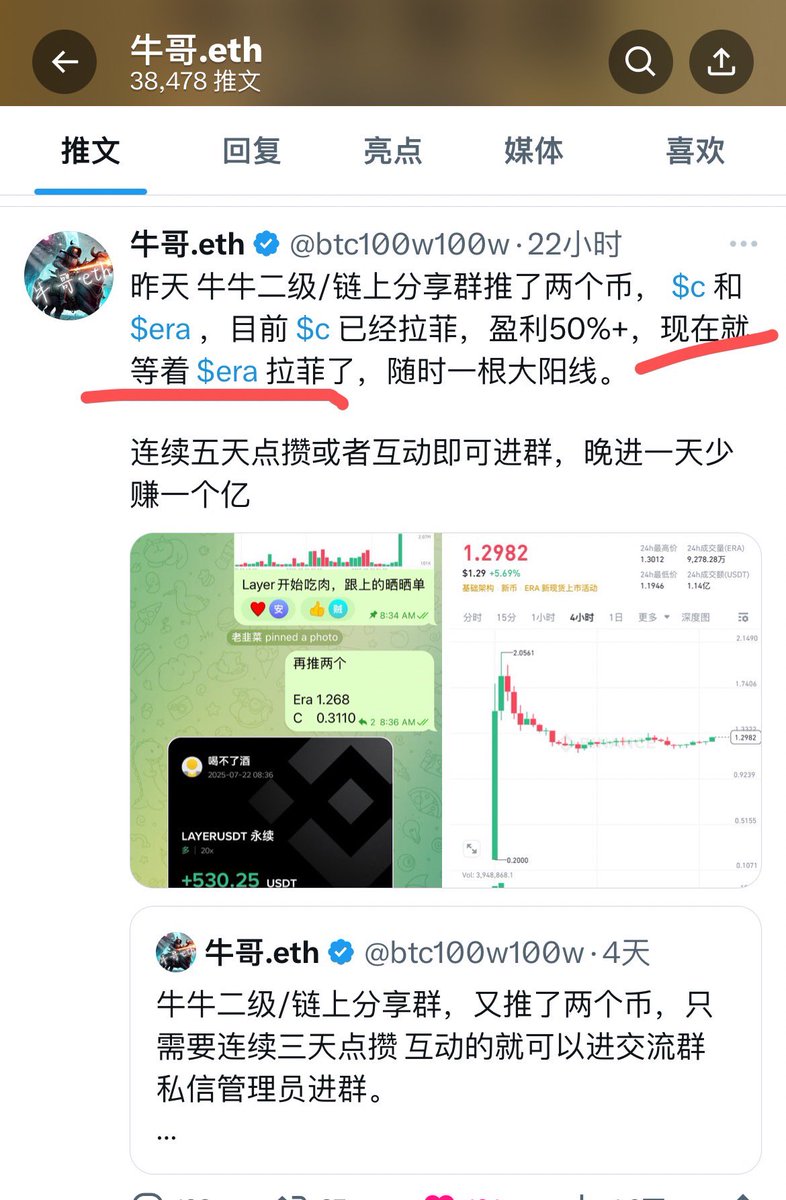Open the first $era cashtag link

[x=160, y=329]
